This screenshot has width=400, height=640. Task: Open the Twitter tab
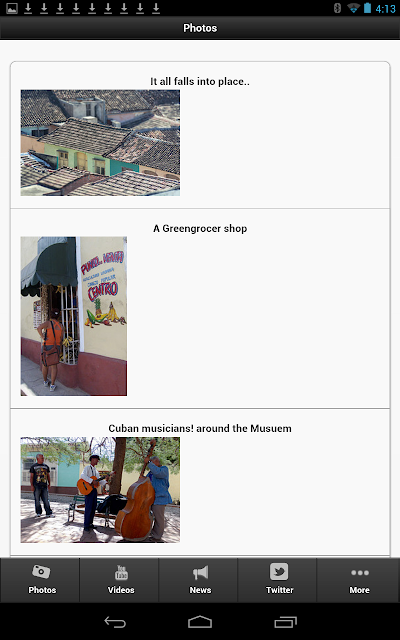tap(278, 580)
